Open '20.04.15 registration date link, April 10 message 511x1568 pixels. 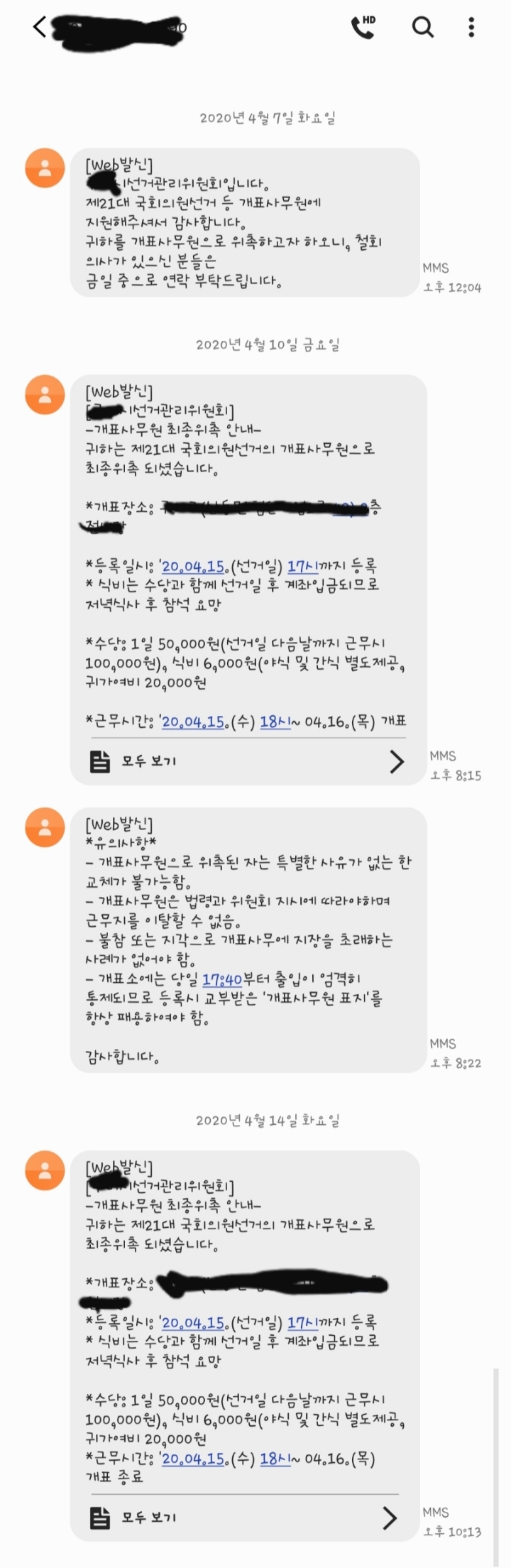pyautogui.click(x=194, y=567)
